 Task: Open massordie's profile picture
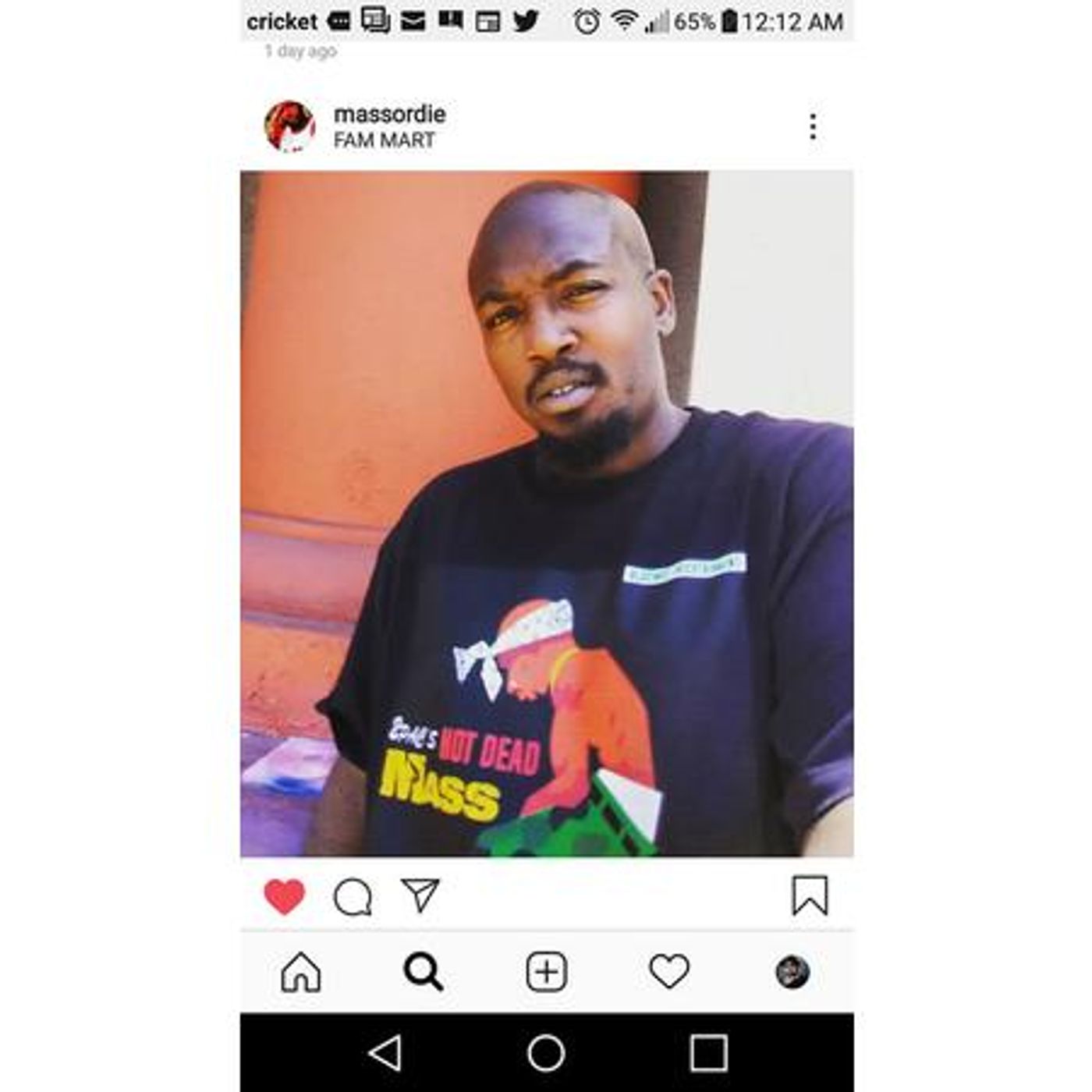click(289, 126)
